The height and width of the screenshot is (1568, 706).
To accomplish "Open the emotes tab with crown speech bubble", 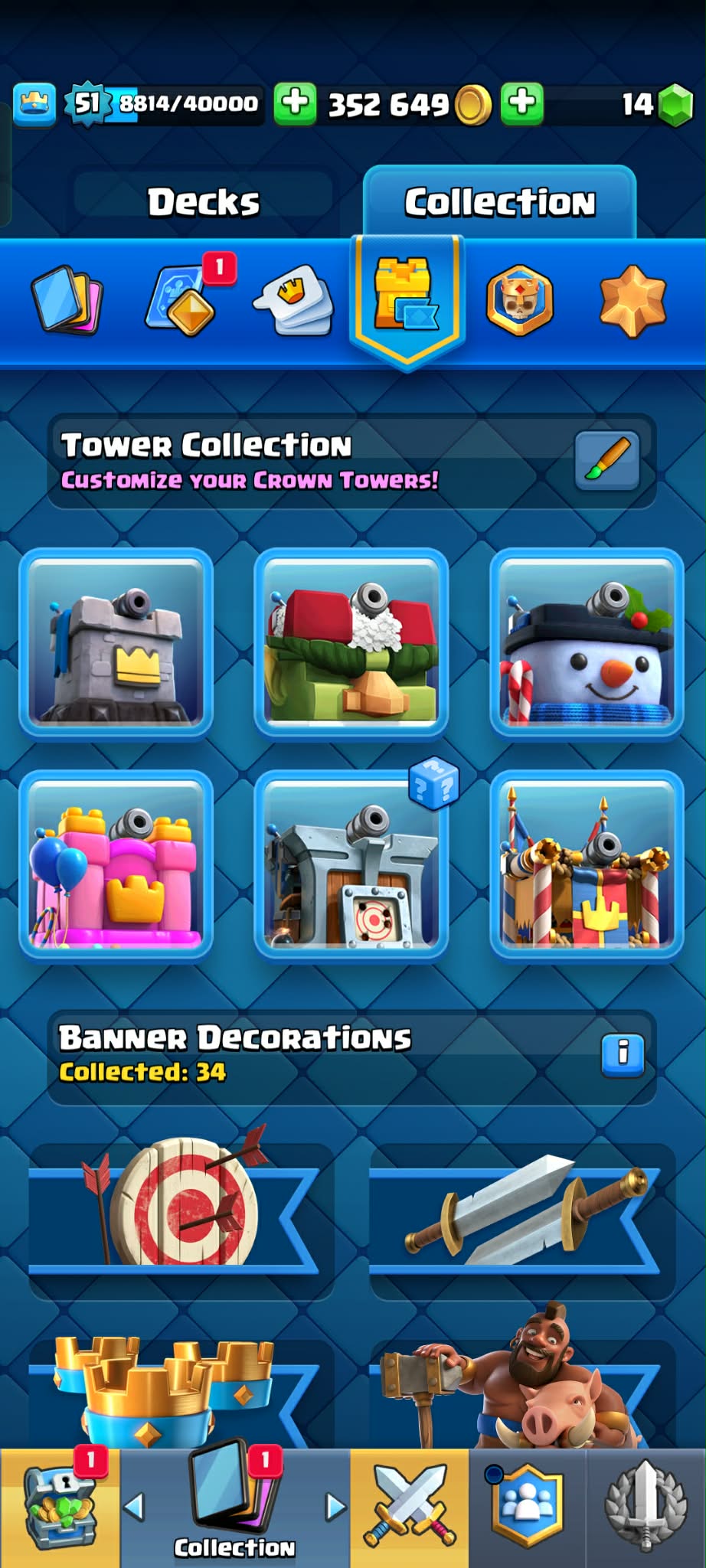I will tap(294, 299).
